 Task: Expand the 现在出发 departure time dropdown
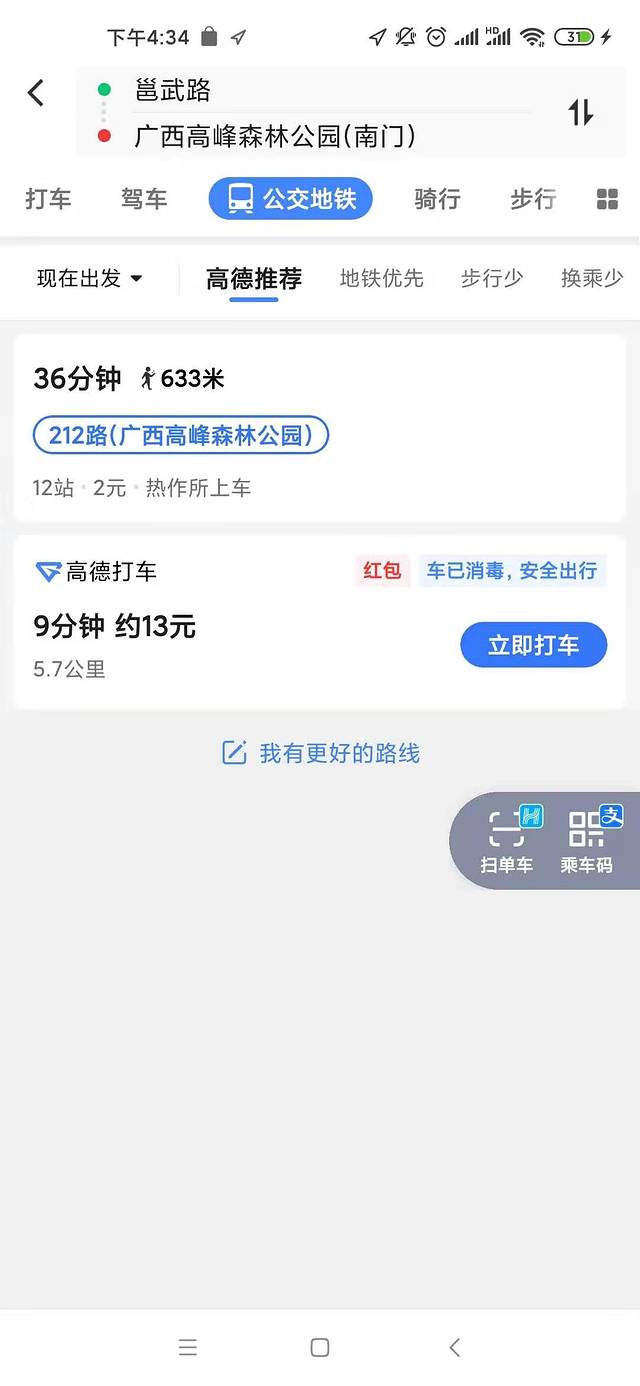click(90, 279)
